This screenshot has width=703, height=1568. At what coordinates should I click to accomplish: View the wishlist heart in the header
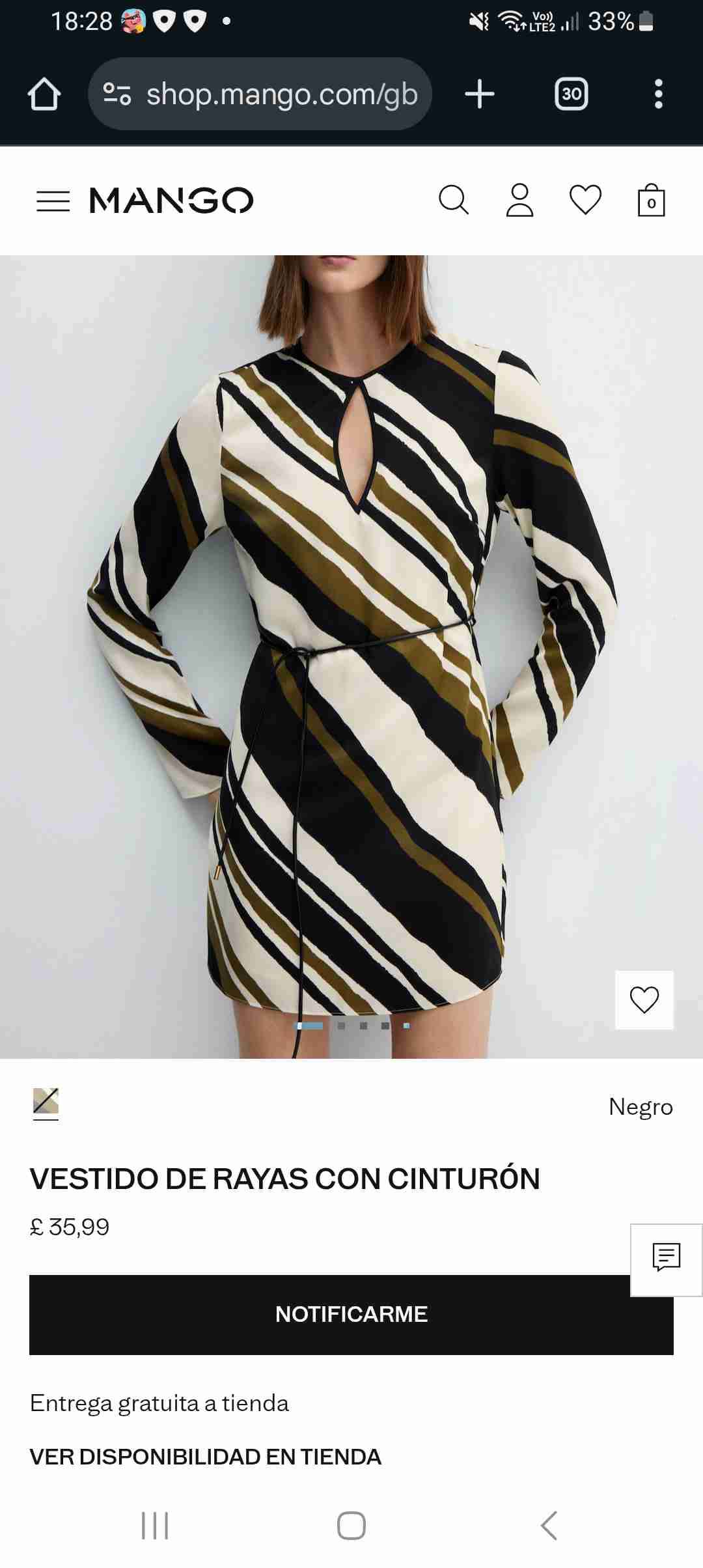(585, 201)
